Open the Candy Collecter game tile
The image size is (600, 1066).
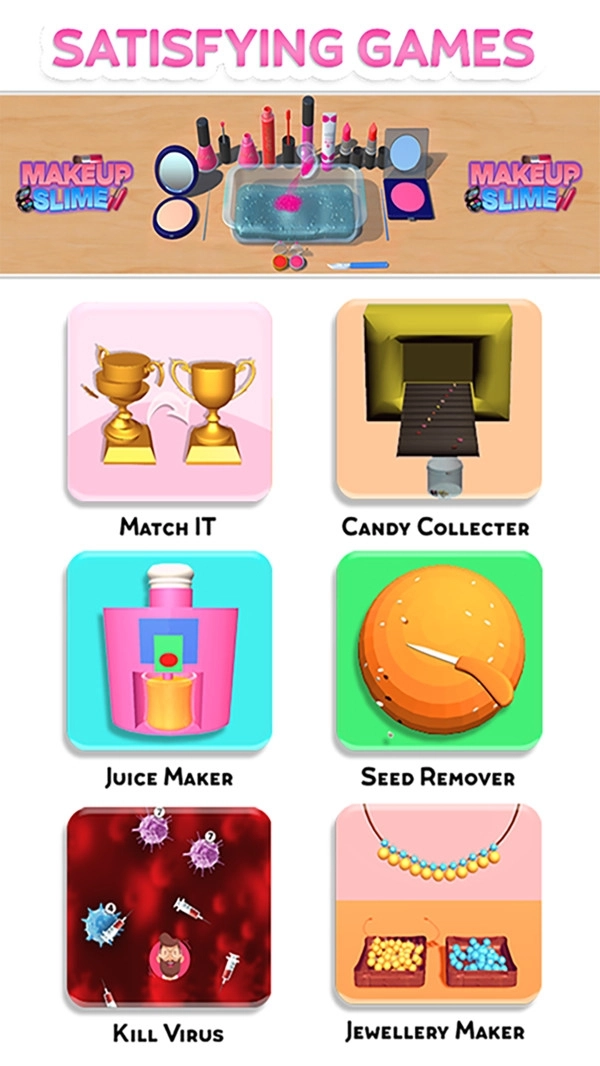436,400
